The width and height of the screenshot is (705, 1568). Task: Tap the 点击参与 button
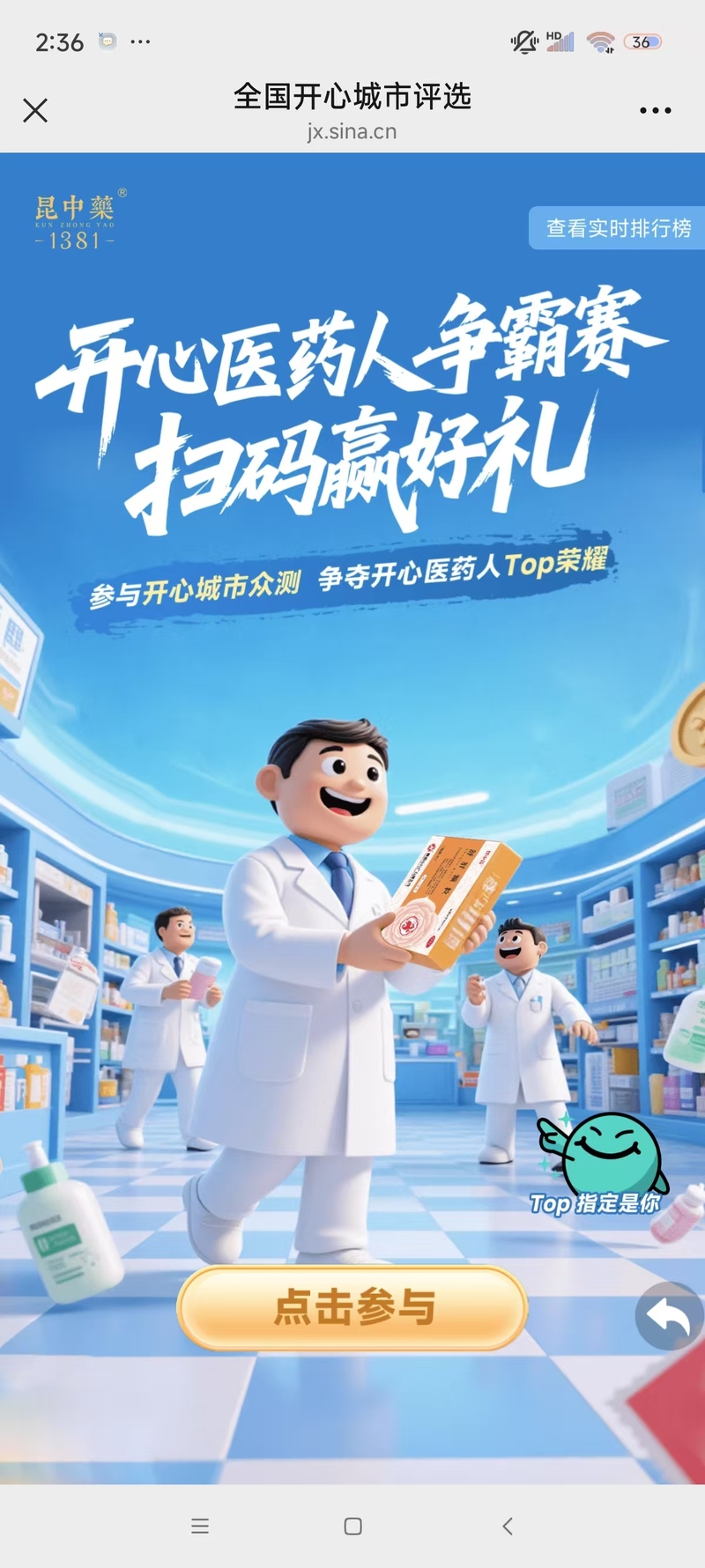[x=352, y=1307]
